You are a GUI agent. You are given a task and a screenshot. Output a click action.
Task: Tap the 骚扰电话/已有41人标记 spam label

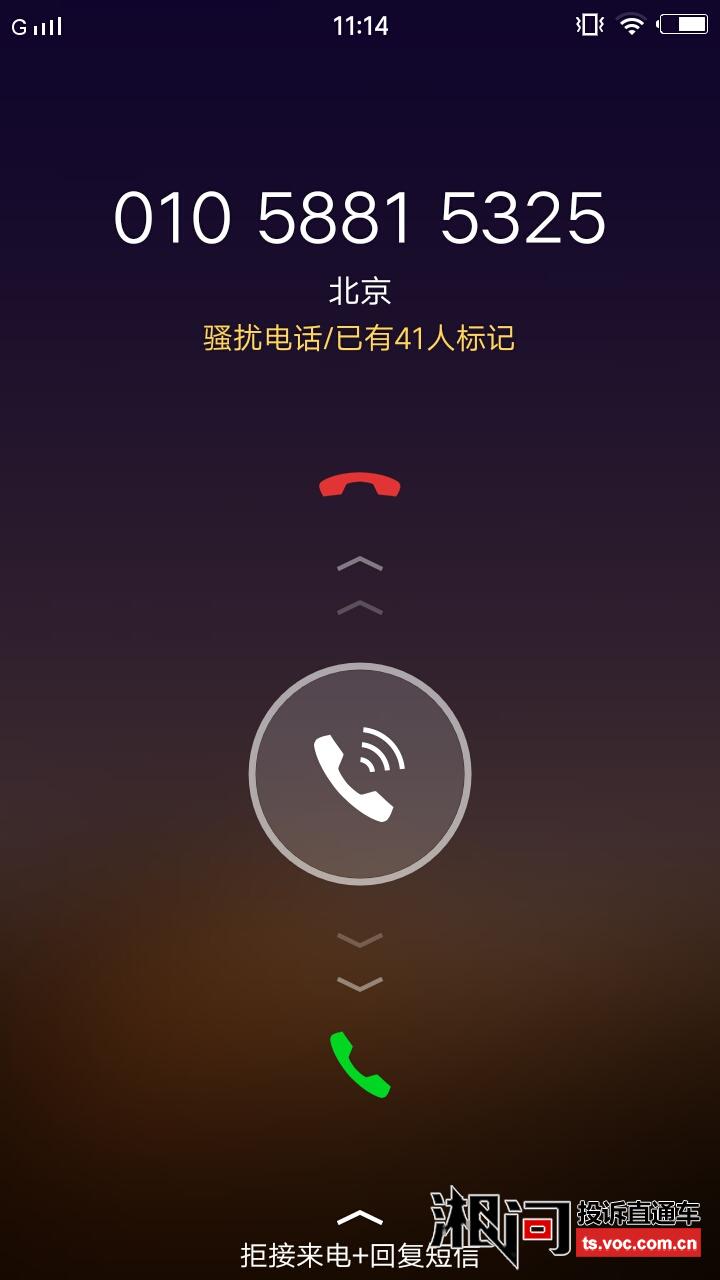click(x=360, y=340)
